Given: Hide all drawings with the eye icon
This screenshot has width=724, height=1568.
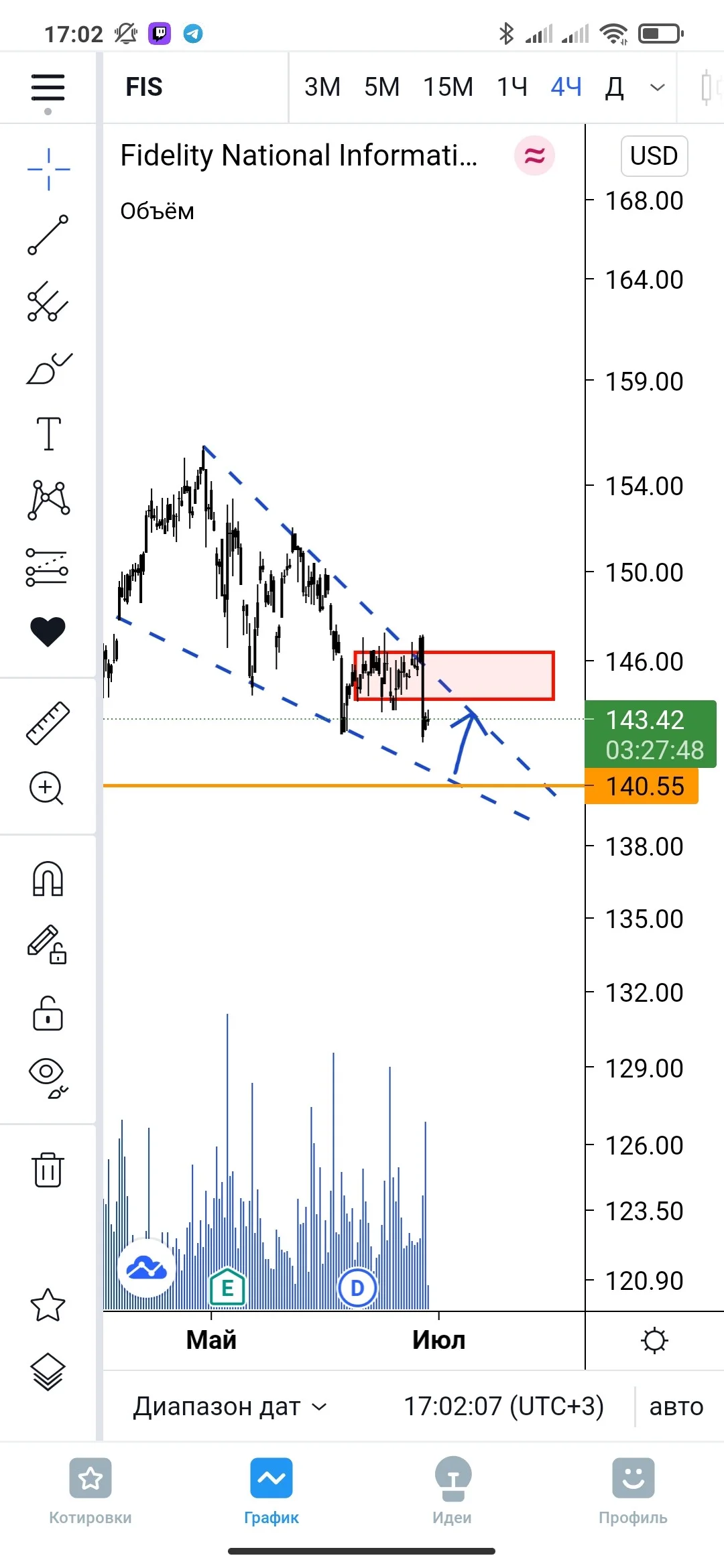Looking at the screenshot, I should click(48, 1078).
